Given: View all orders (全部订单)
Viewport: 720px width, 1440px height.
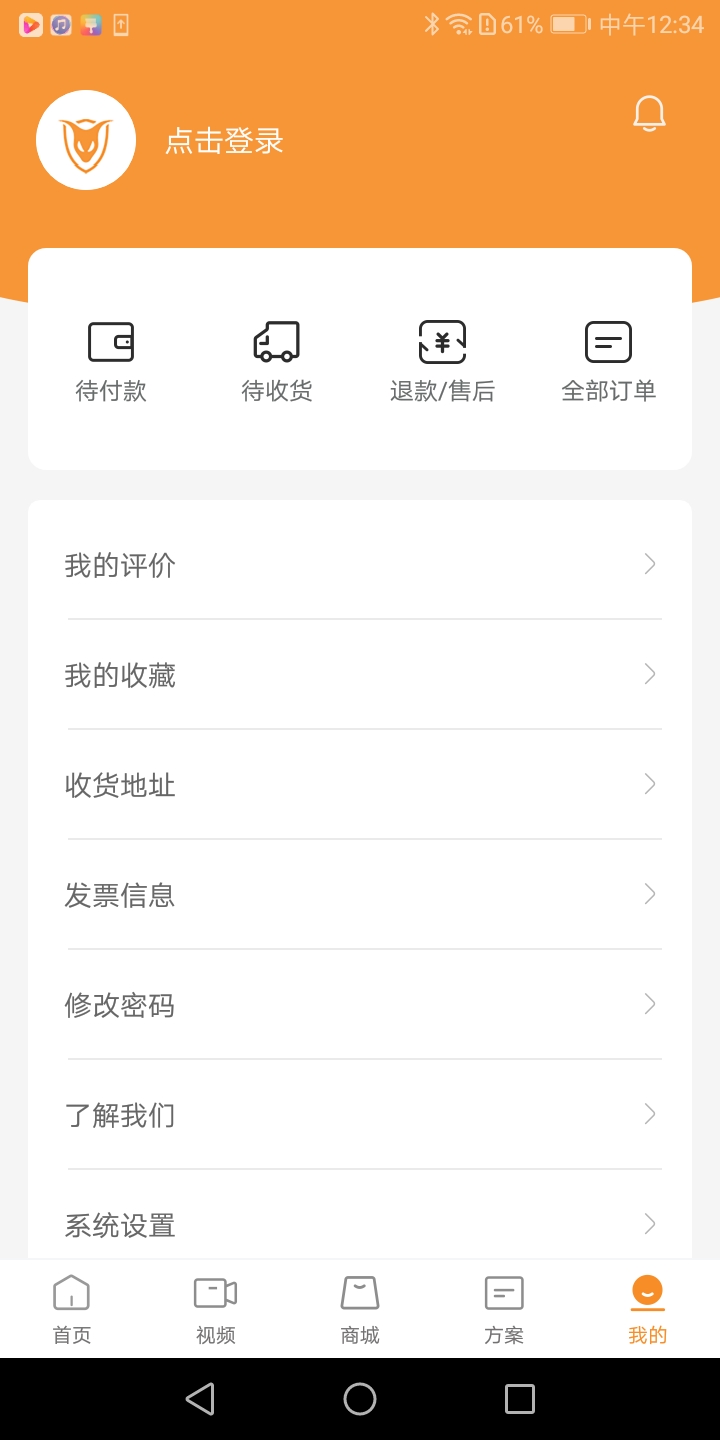Looking at the screenshot, I should point(608,358).
